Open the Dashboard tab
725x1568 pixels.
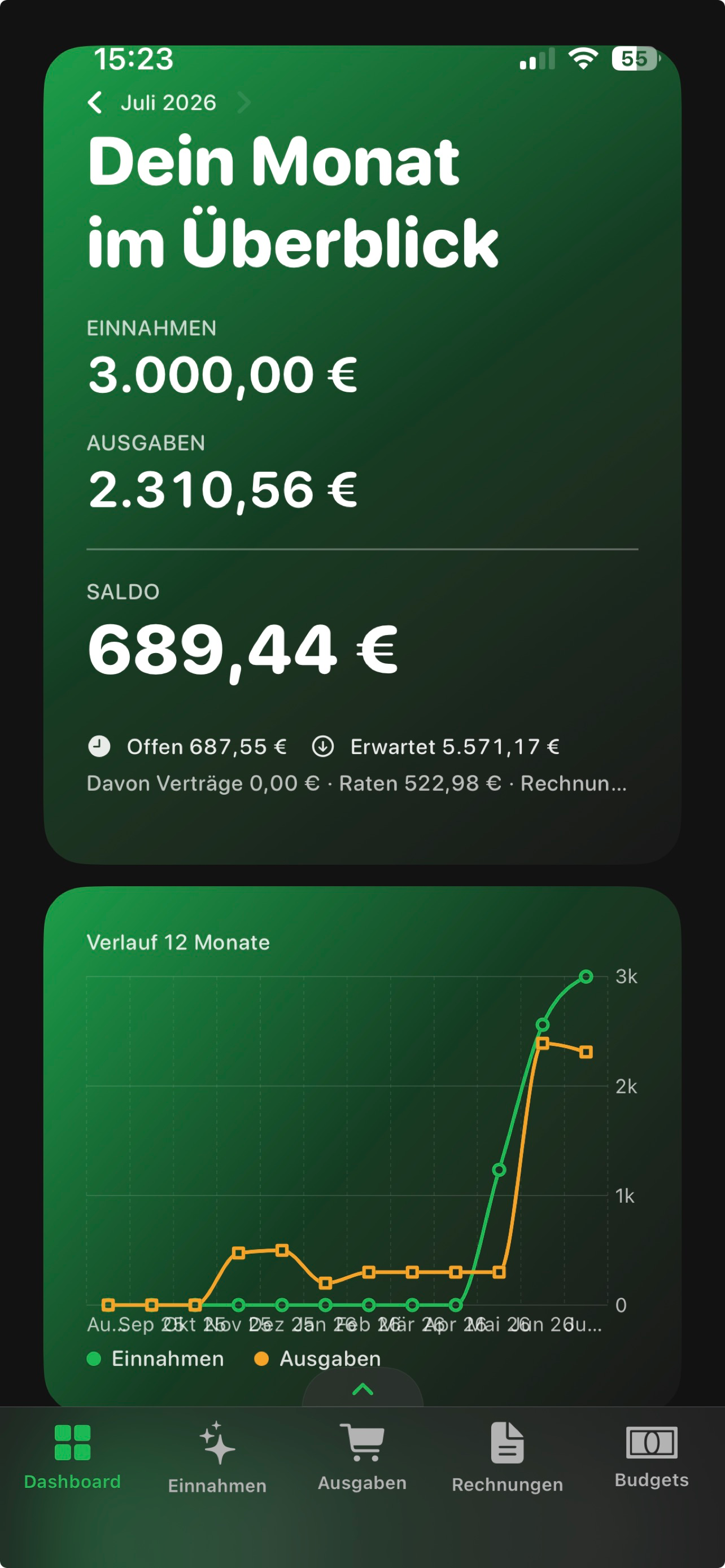(x=72, y=1456)
